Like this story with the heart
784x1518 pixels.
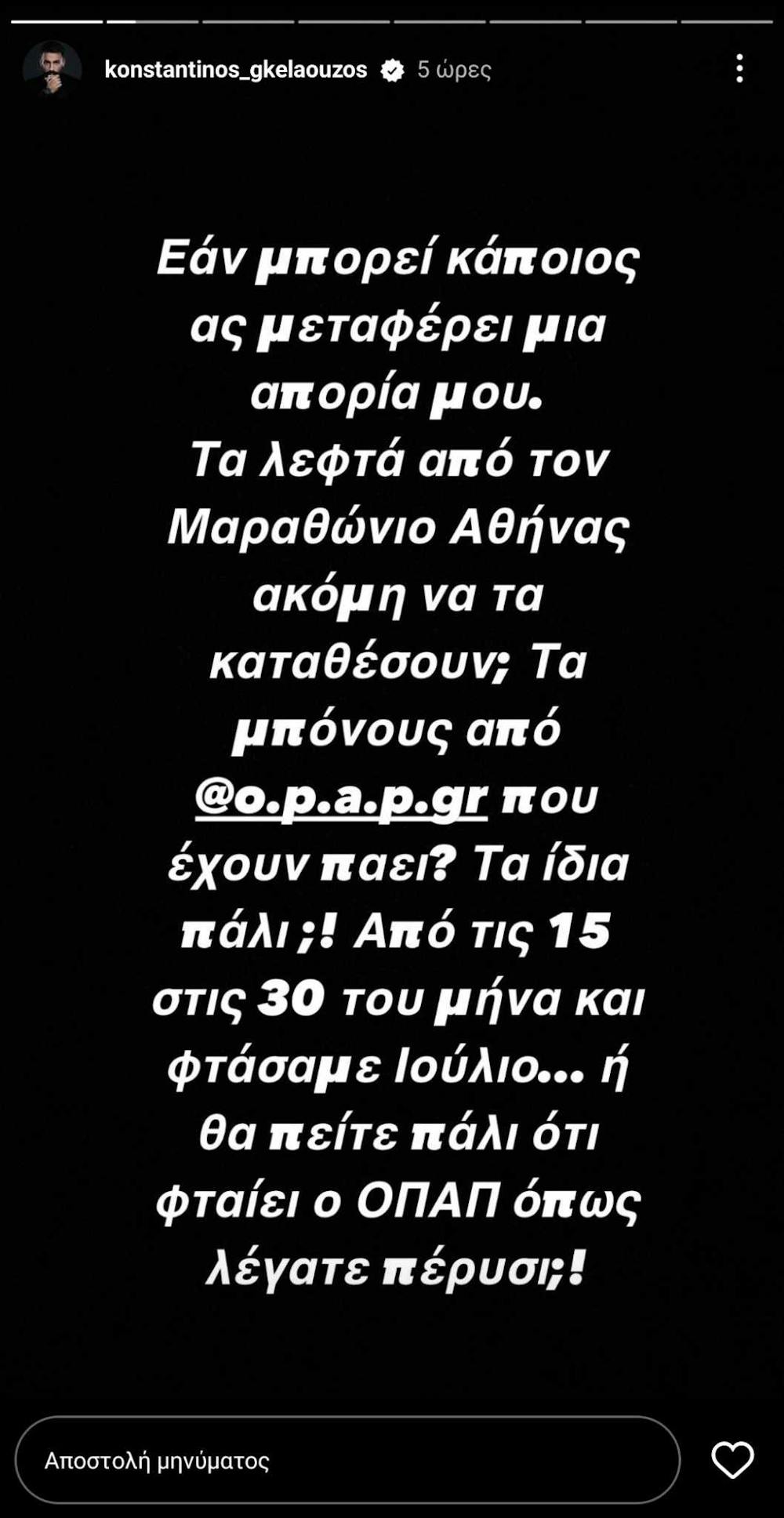[732, 1460]
